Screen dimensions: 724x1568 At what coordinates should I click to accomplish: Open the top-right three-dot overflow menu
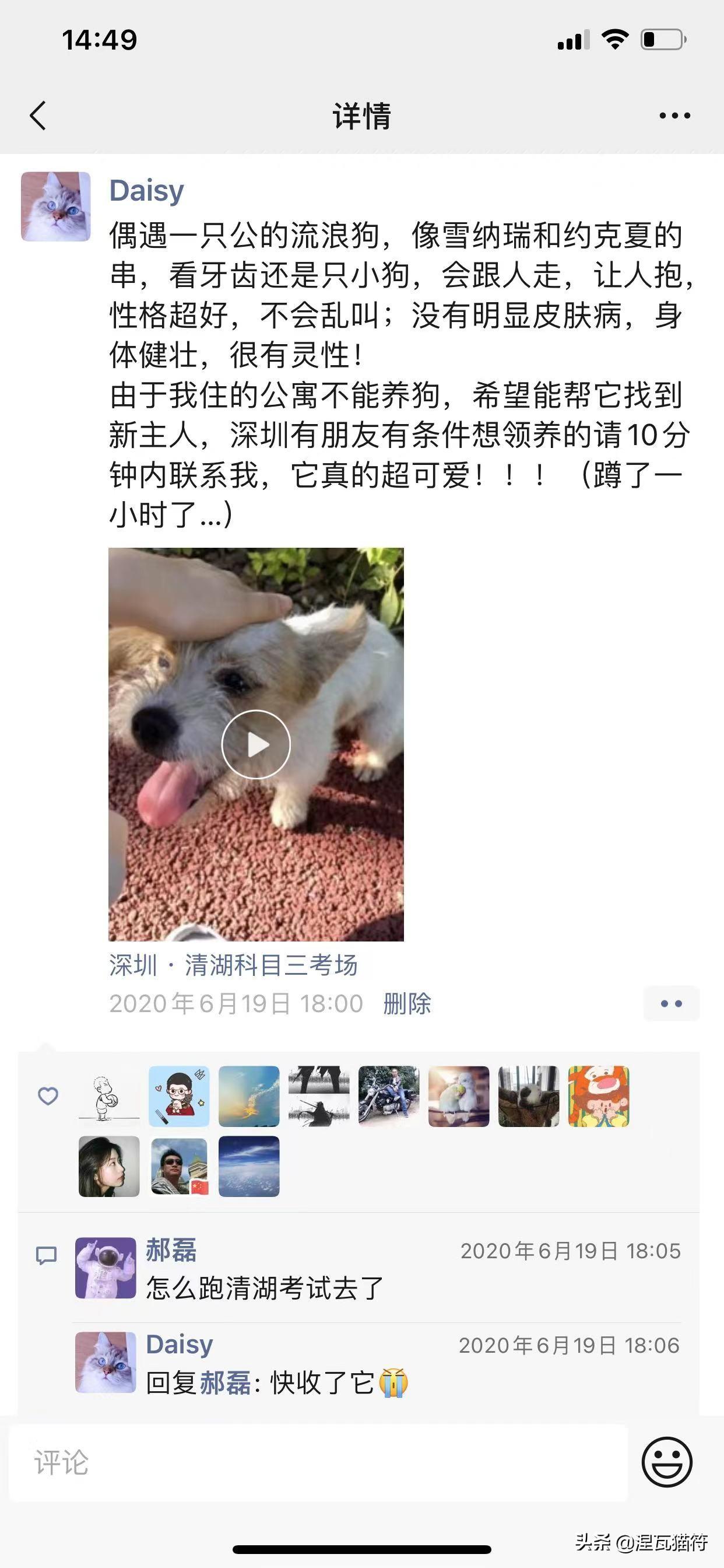tap(674, 115)
